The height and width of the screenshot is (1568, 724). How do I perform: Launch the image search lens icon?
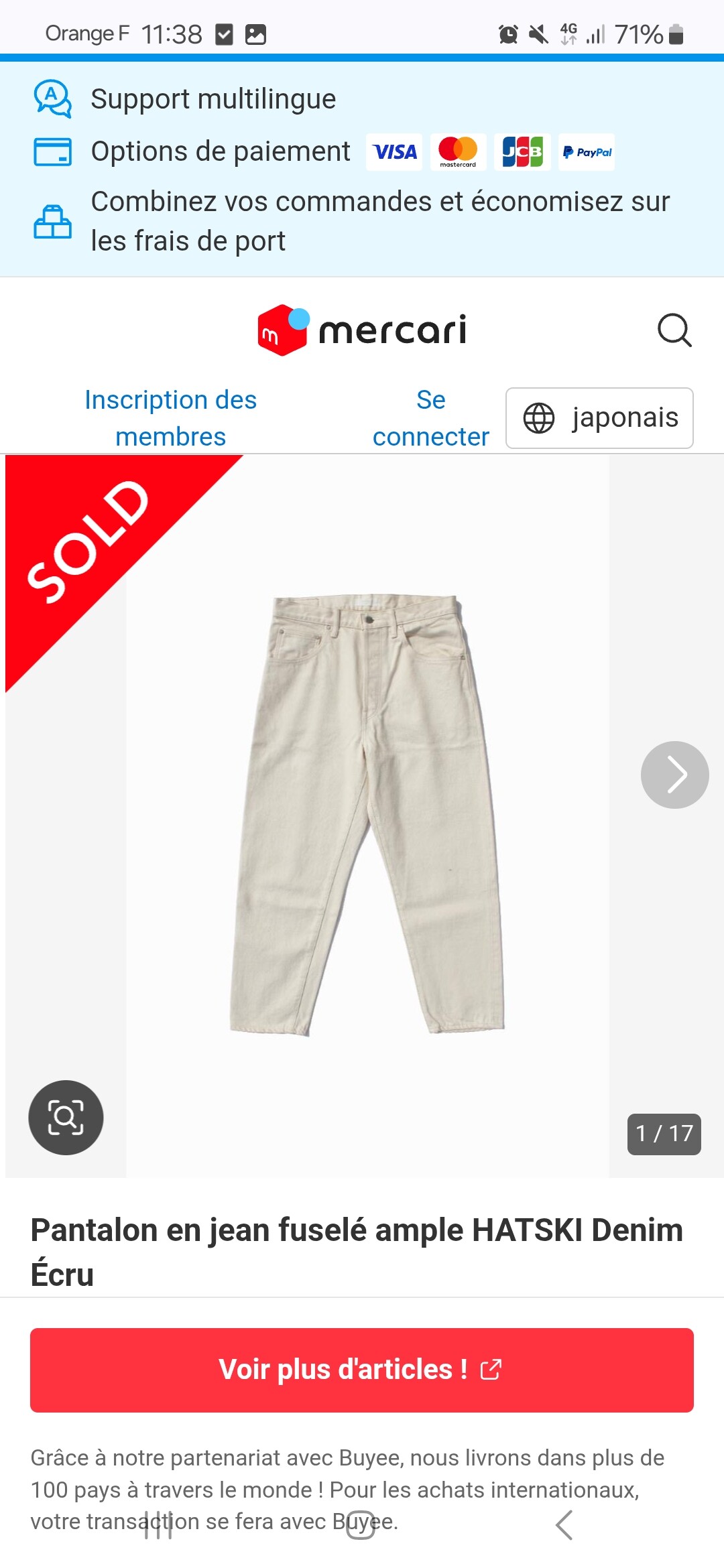pyautogui.click(x=66, y=1117)
